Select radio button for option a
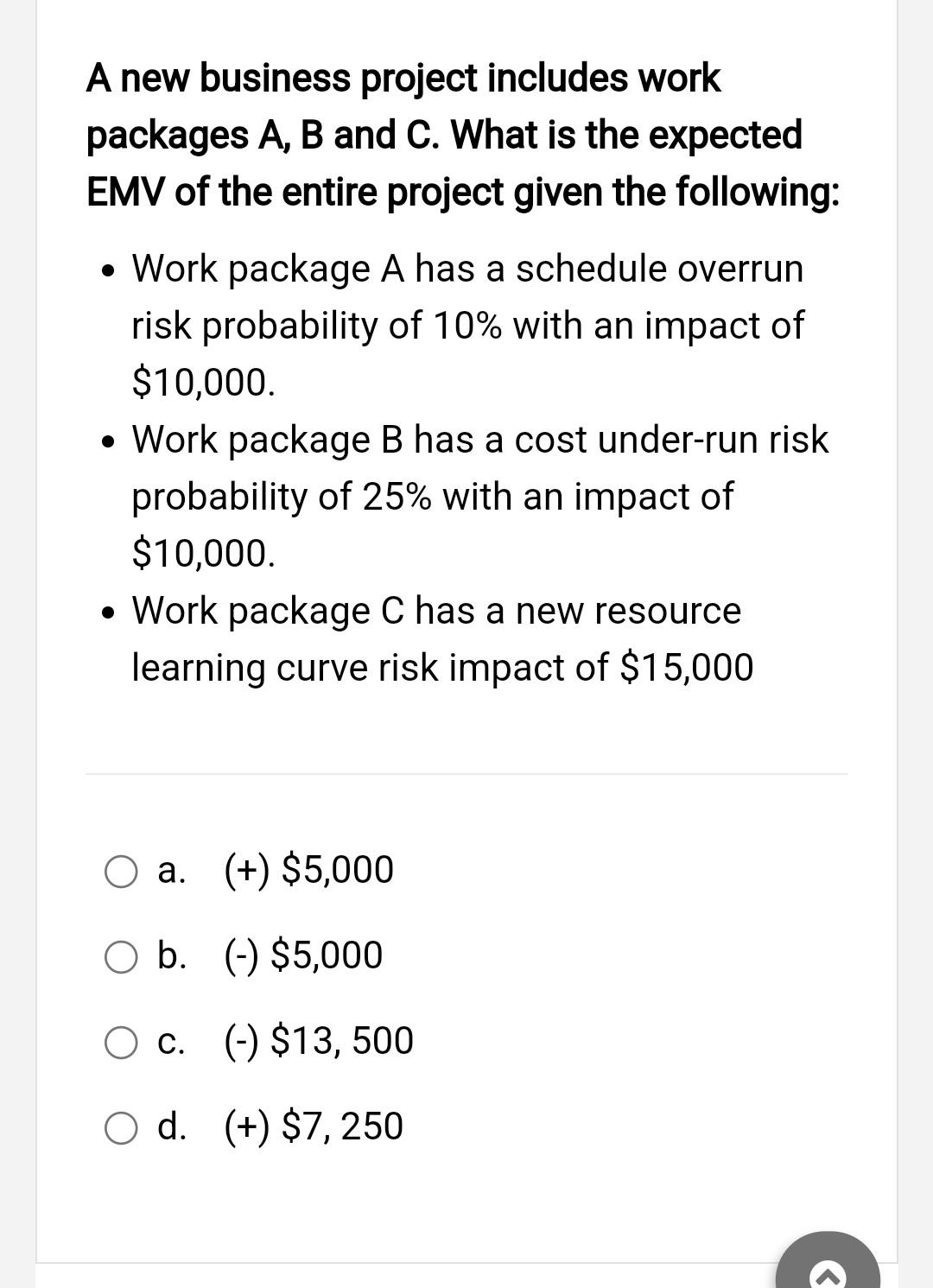Screen dimensions: 933x1288 pyautogui.click(x=121, y=872)
